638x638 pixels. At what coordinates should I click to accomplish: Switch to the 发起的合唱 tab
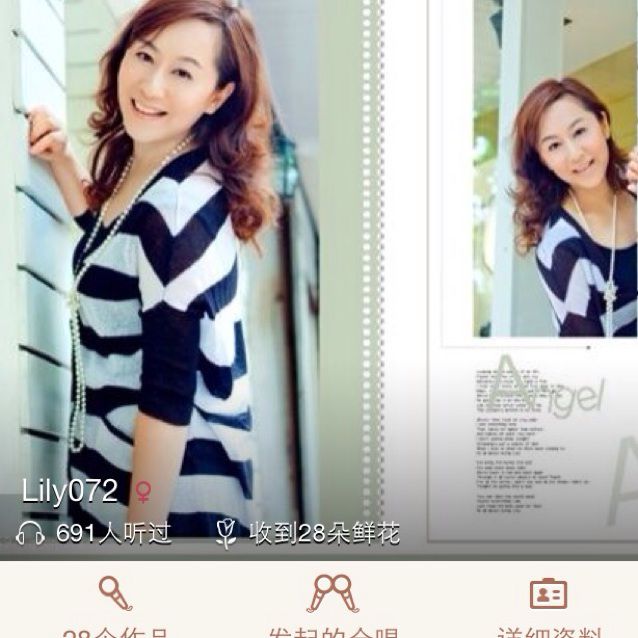(332, 604)
